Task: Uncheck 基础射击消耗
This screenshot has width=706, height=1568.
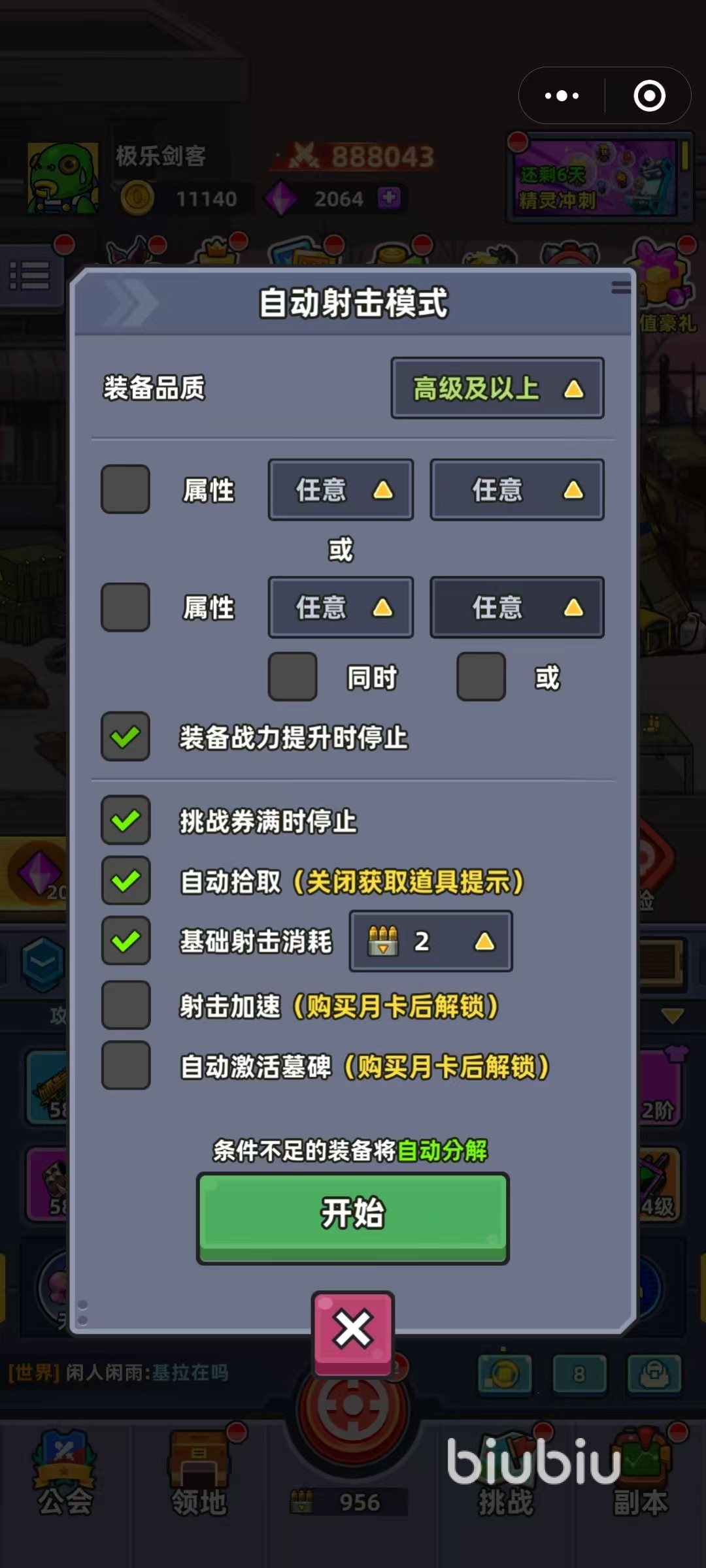Action: 126,941
